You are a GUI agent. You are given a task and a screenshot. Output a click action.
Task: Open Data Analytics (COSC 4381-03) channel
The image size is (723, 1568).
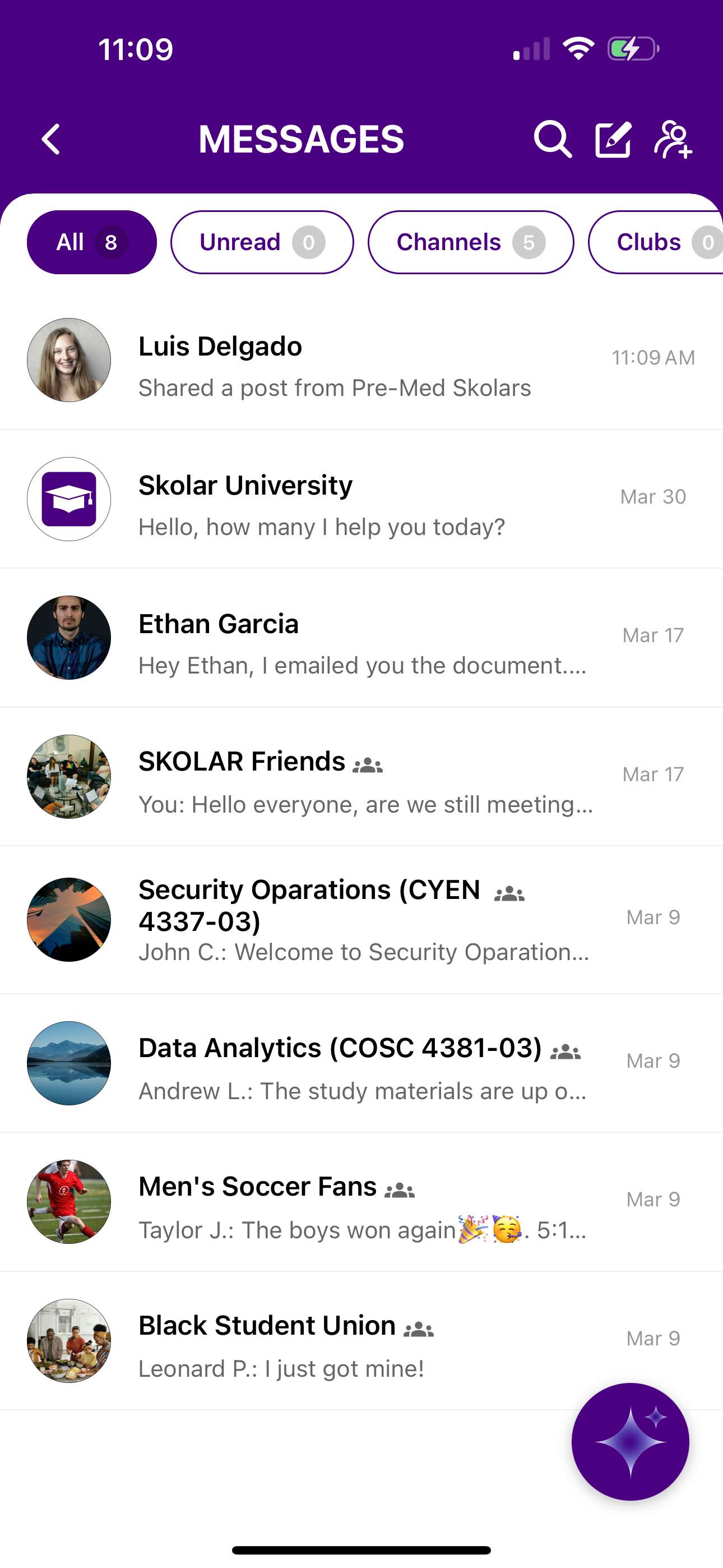[361, 1063]
